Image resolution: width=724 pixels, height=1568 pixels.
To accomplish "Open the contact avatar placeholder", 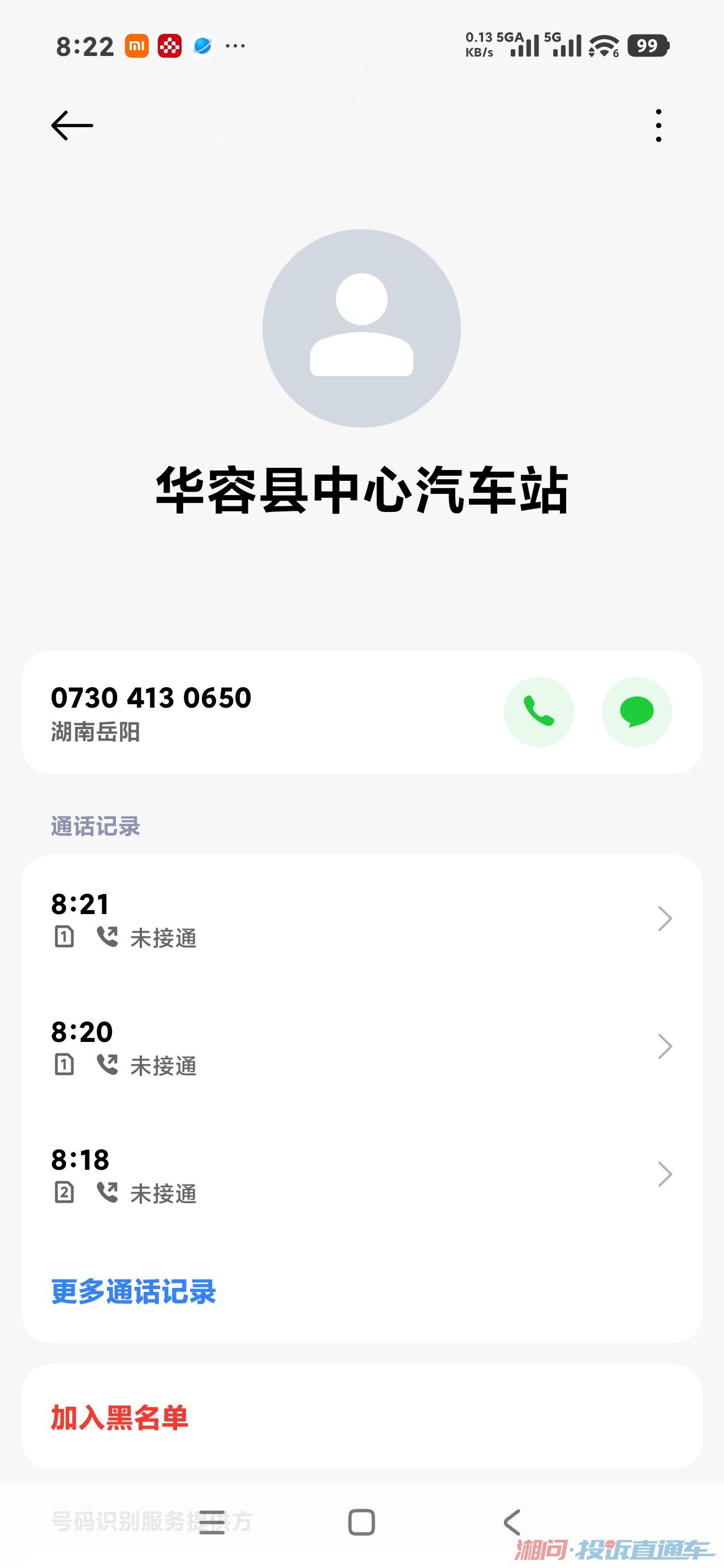I will click(361, 328).
